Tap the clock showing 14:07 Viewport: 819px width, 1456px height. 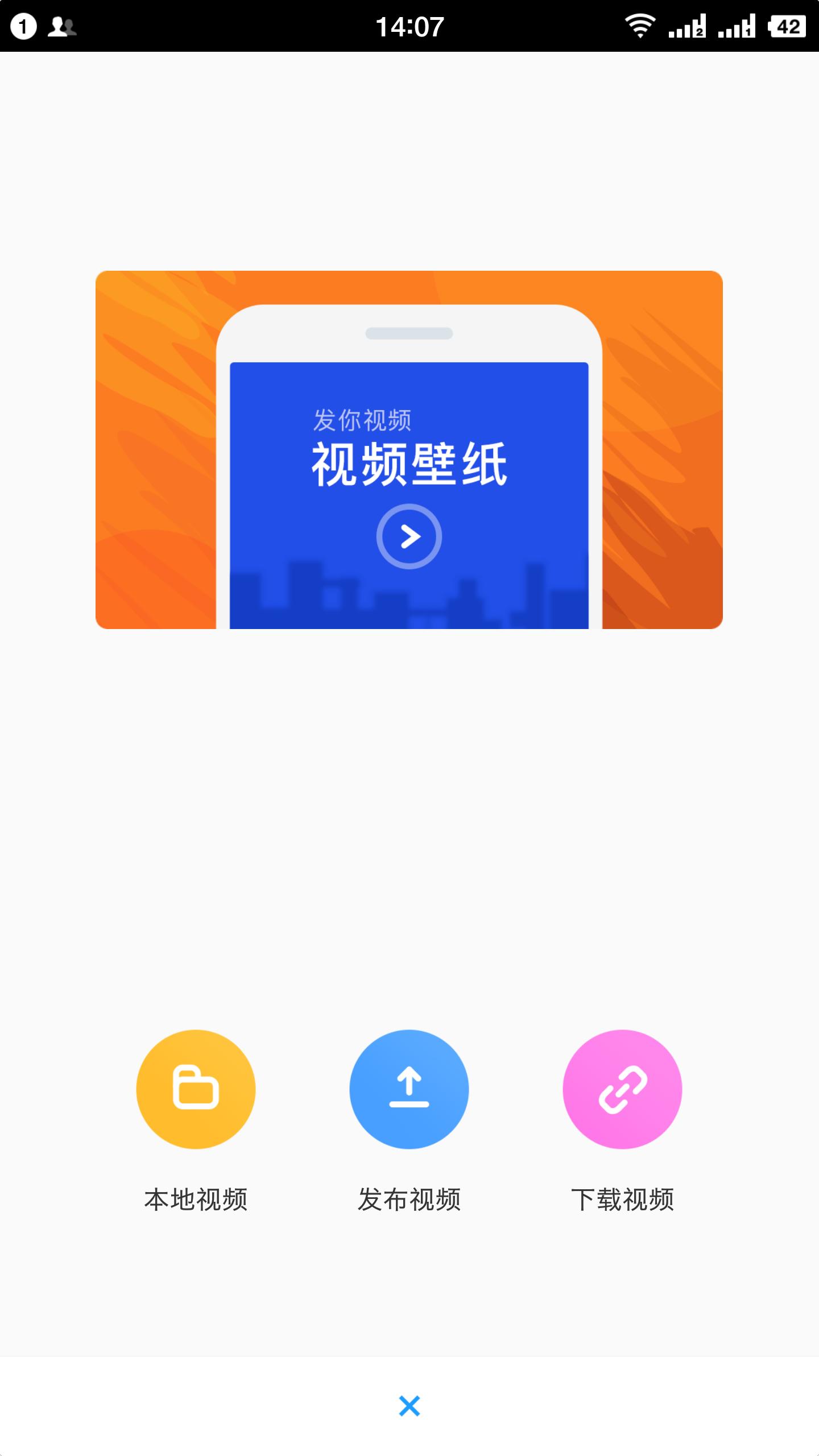coord(408,26)
